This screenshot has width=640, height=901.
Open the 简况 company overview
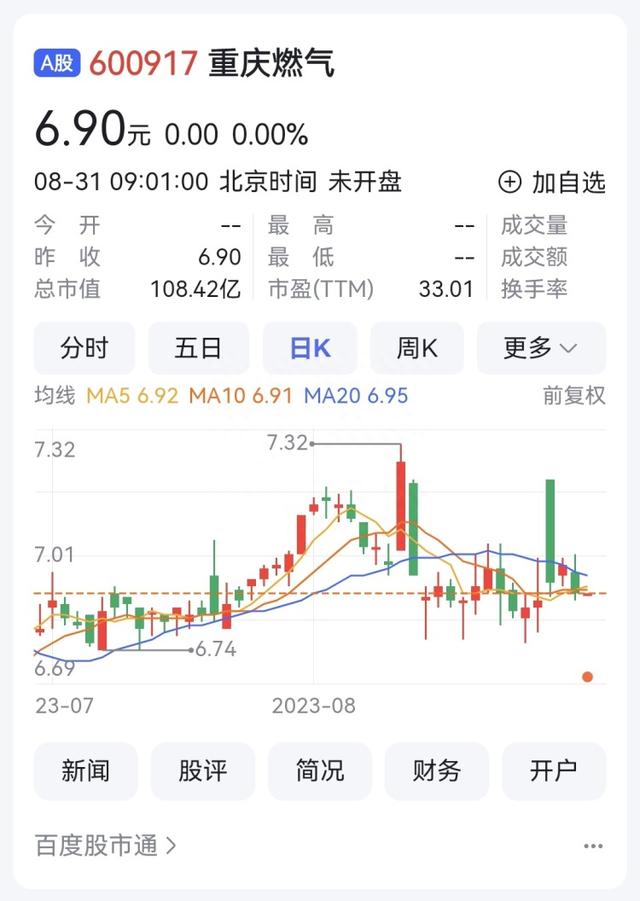click(x=320, y=771)
